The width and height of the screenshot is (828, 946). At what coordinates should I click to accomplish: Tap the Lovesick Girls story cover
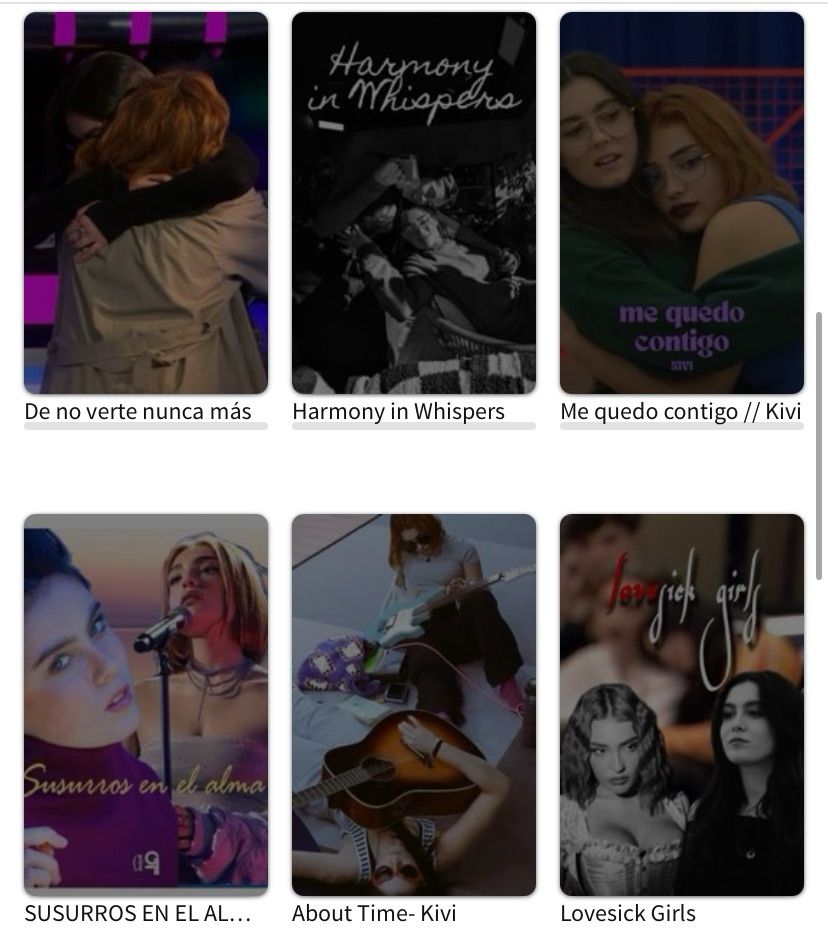tap(681, 705)
